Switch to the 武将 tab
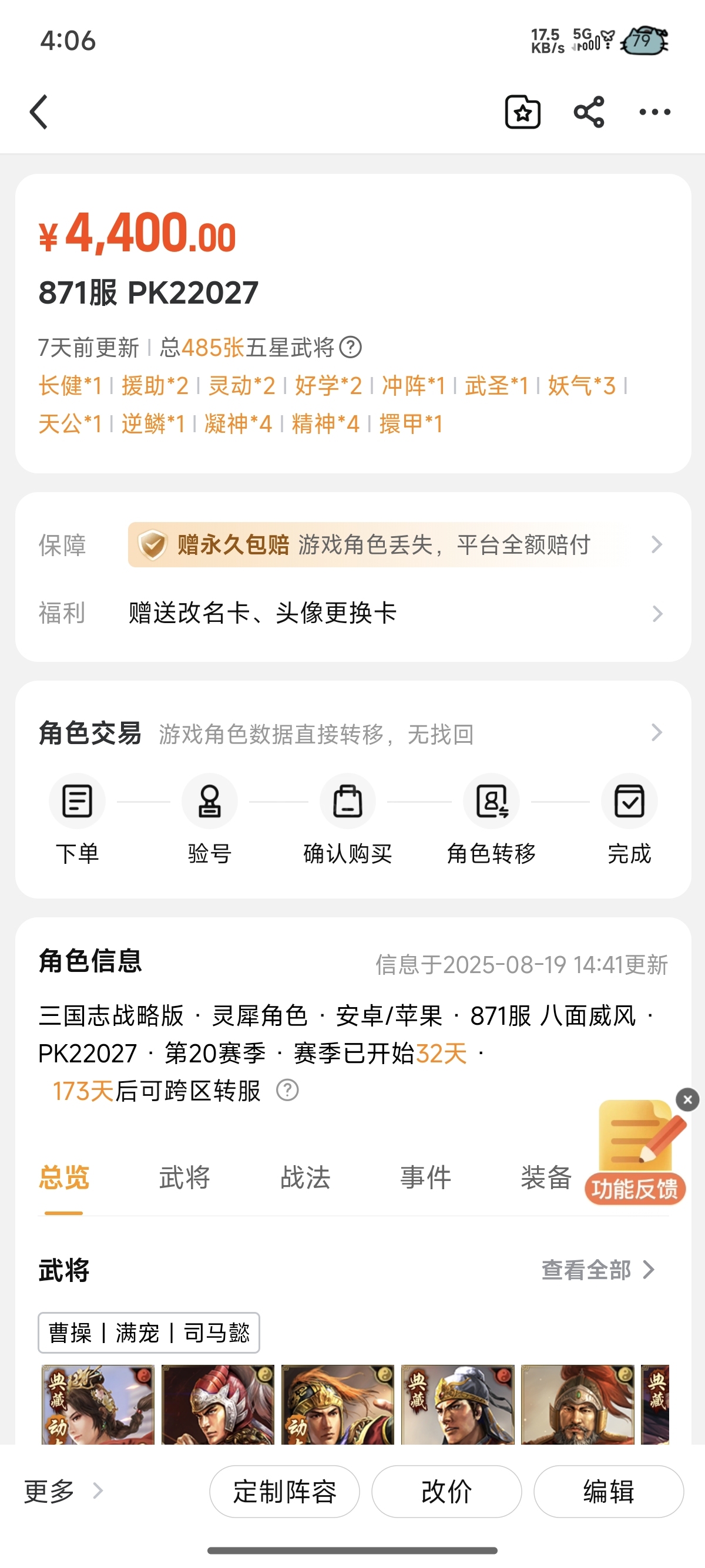 [x=184, y=1177]
